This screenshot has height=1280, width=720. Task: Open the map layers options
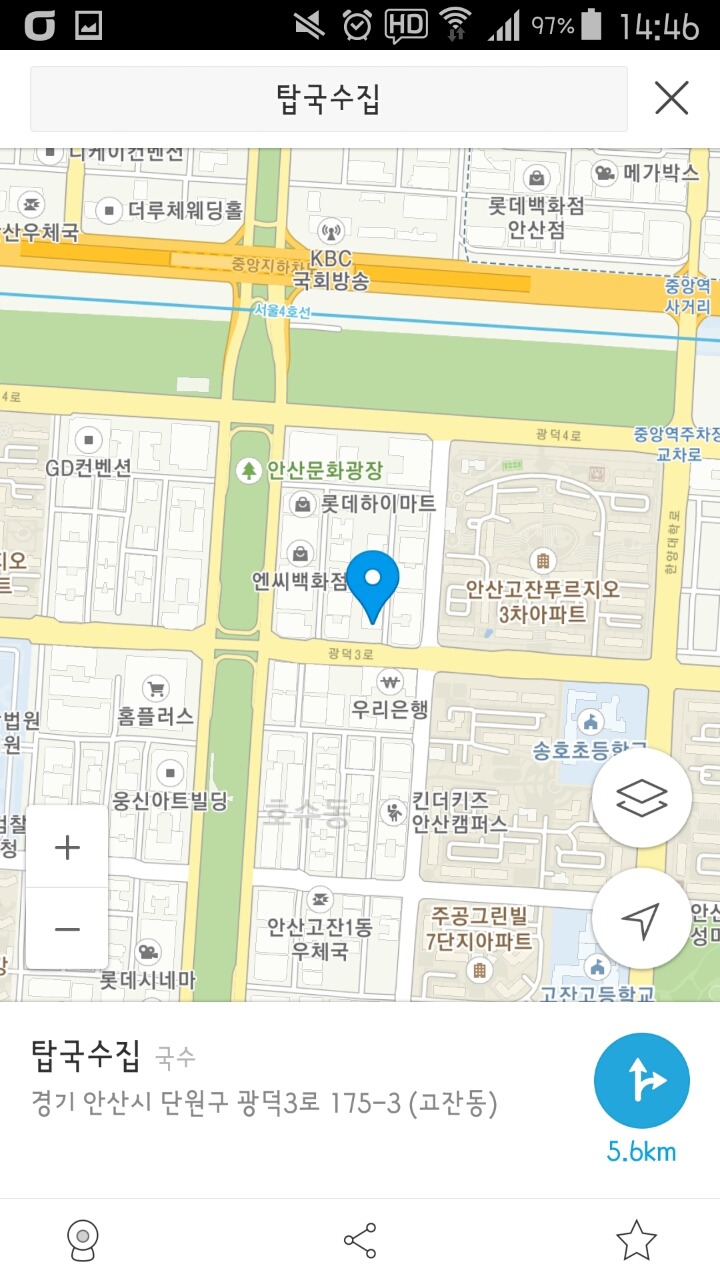pyautogui.click(x=641, y=798)
